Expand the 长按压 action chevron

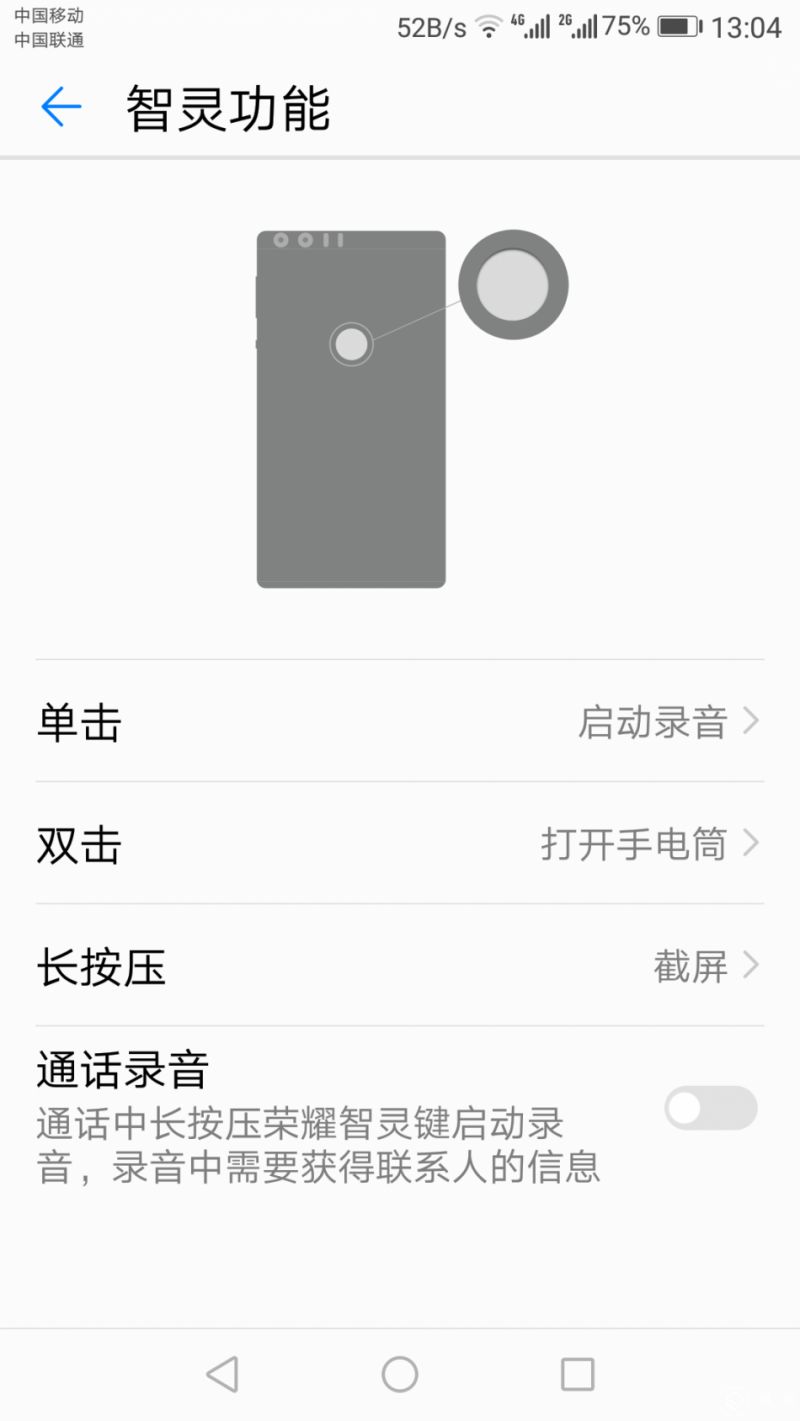750,966
